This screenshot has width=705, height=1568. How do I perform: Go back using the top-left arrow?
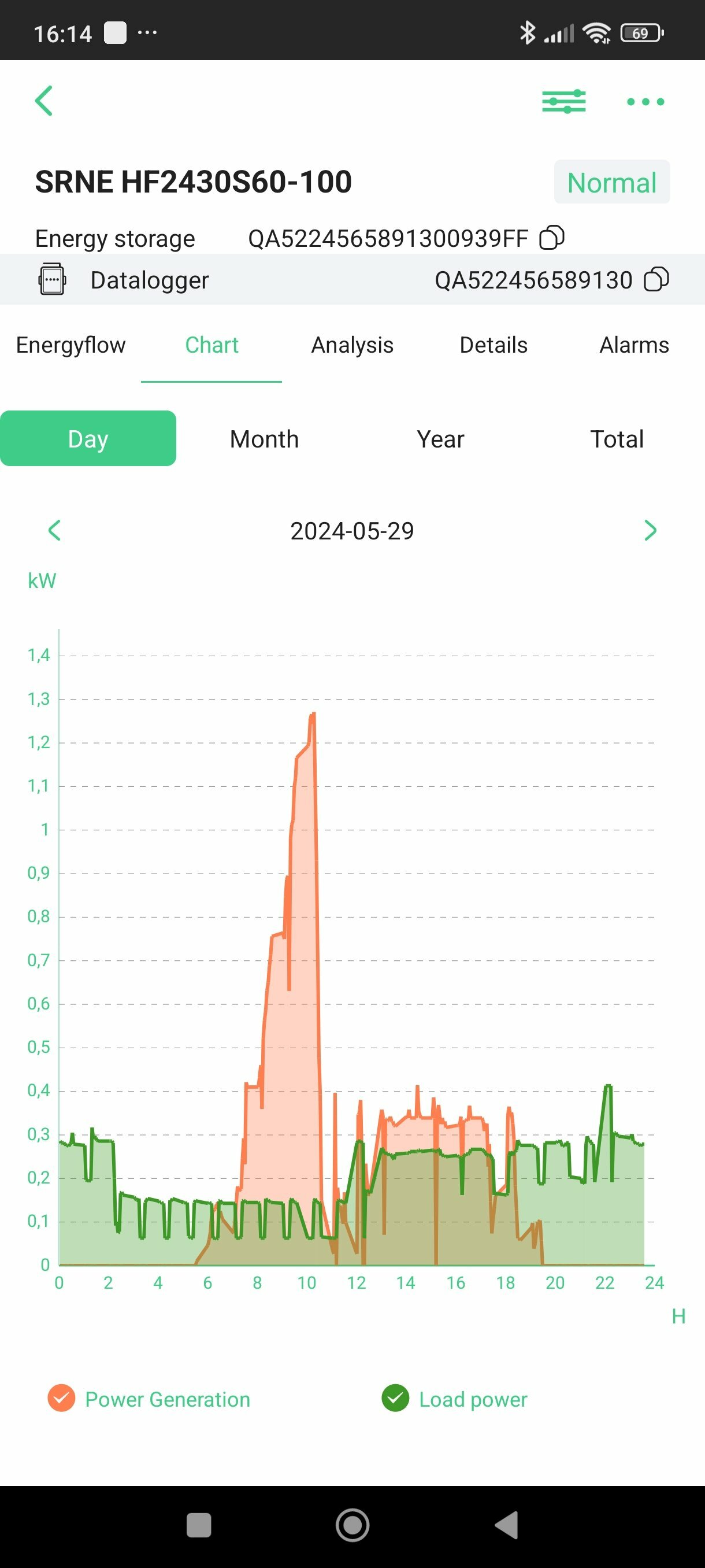click(44, 101)
